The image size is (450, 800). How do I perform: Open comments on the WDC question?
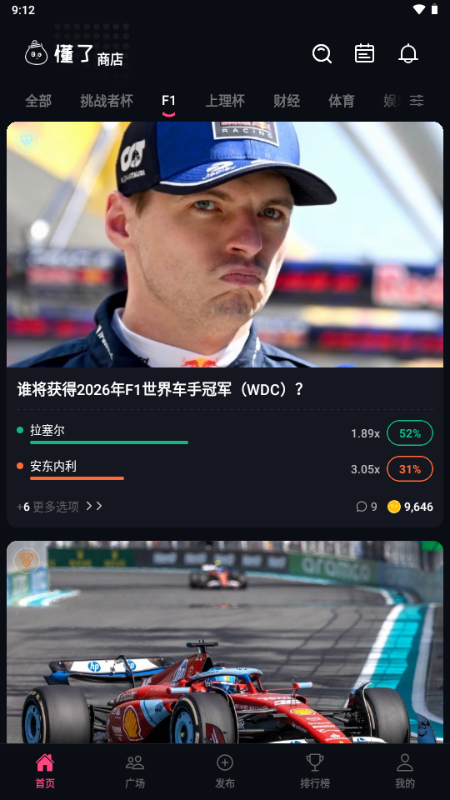pos(366,507)
